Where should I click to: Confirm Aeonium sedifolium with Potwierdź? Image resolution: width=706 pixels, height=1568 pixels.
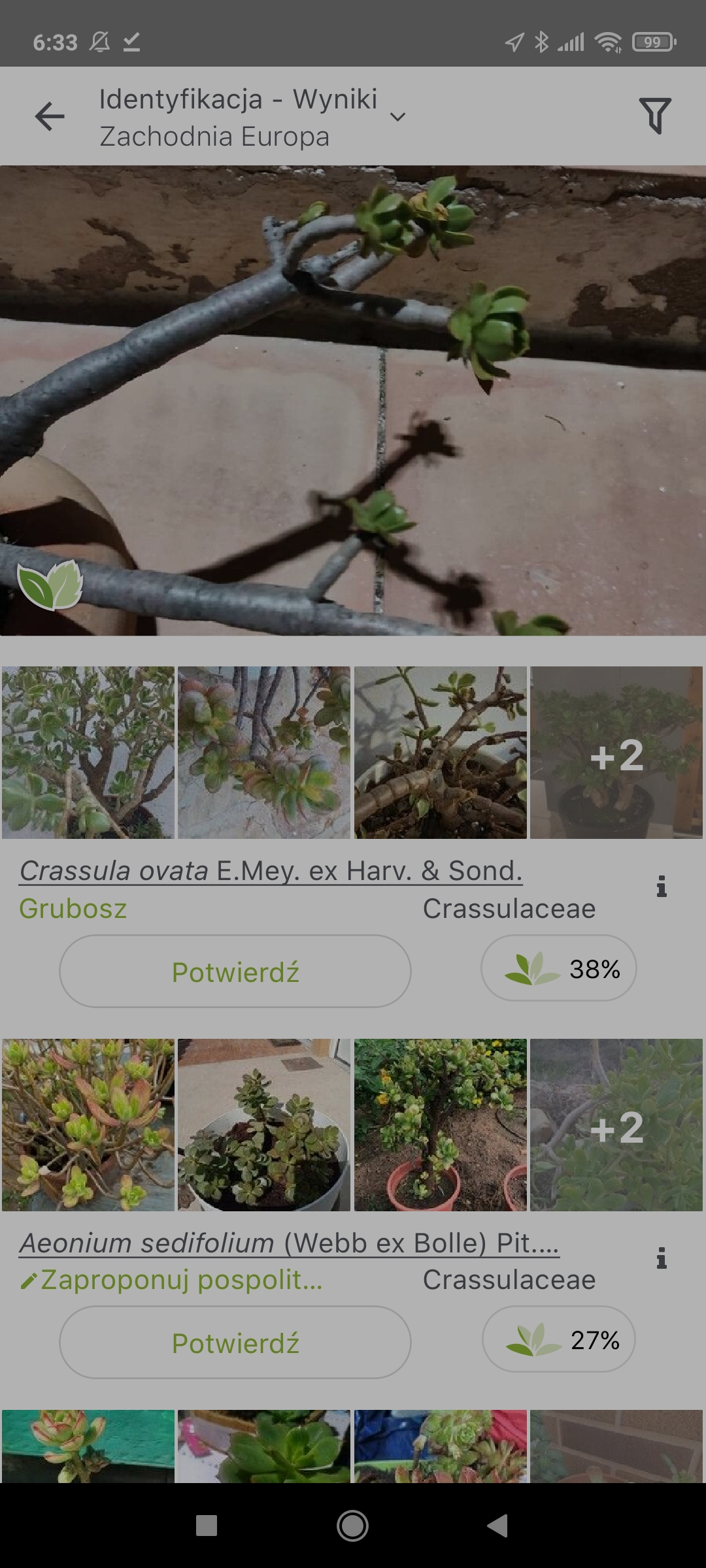pos(235,1343)
